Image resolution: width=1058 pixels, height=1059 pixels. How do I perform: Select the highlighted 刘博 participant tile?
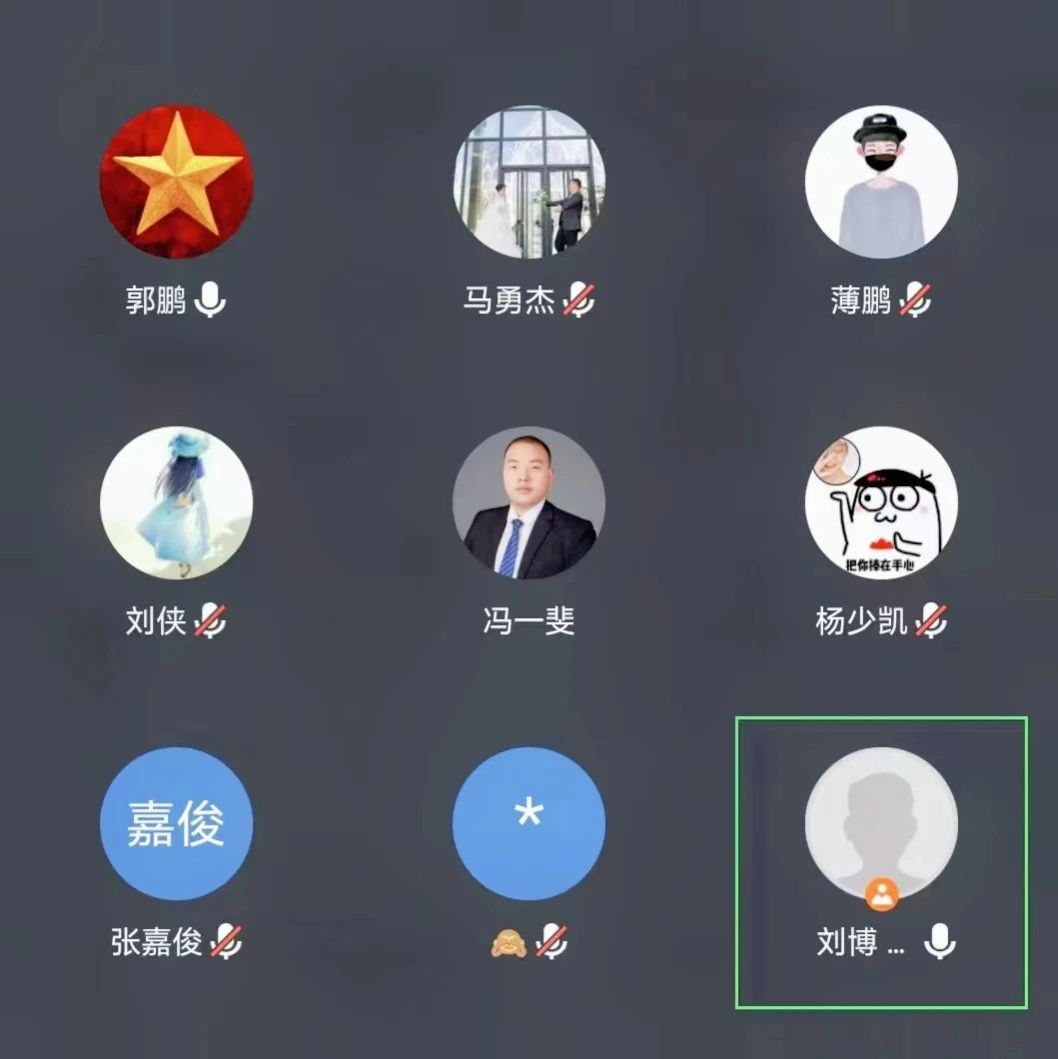(x=880, y=825)
